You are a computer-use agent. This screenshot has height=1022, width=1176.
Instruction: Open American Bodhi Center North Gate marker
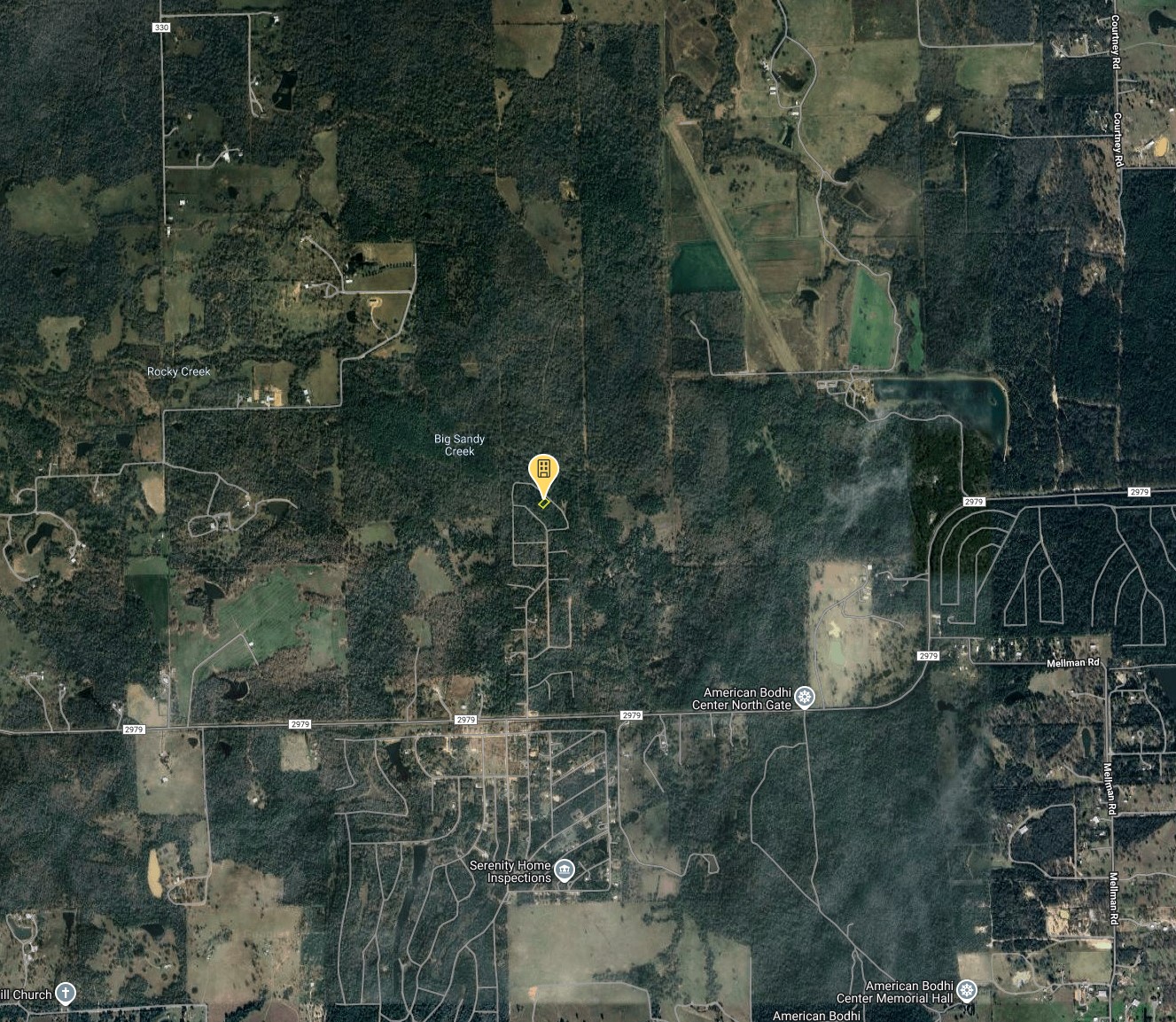click(x=804, y=698)
